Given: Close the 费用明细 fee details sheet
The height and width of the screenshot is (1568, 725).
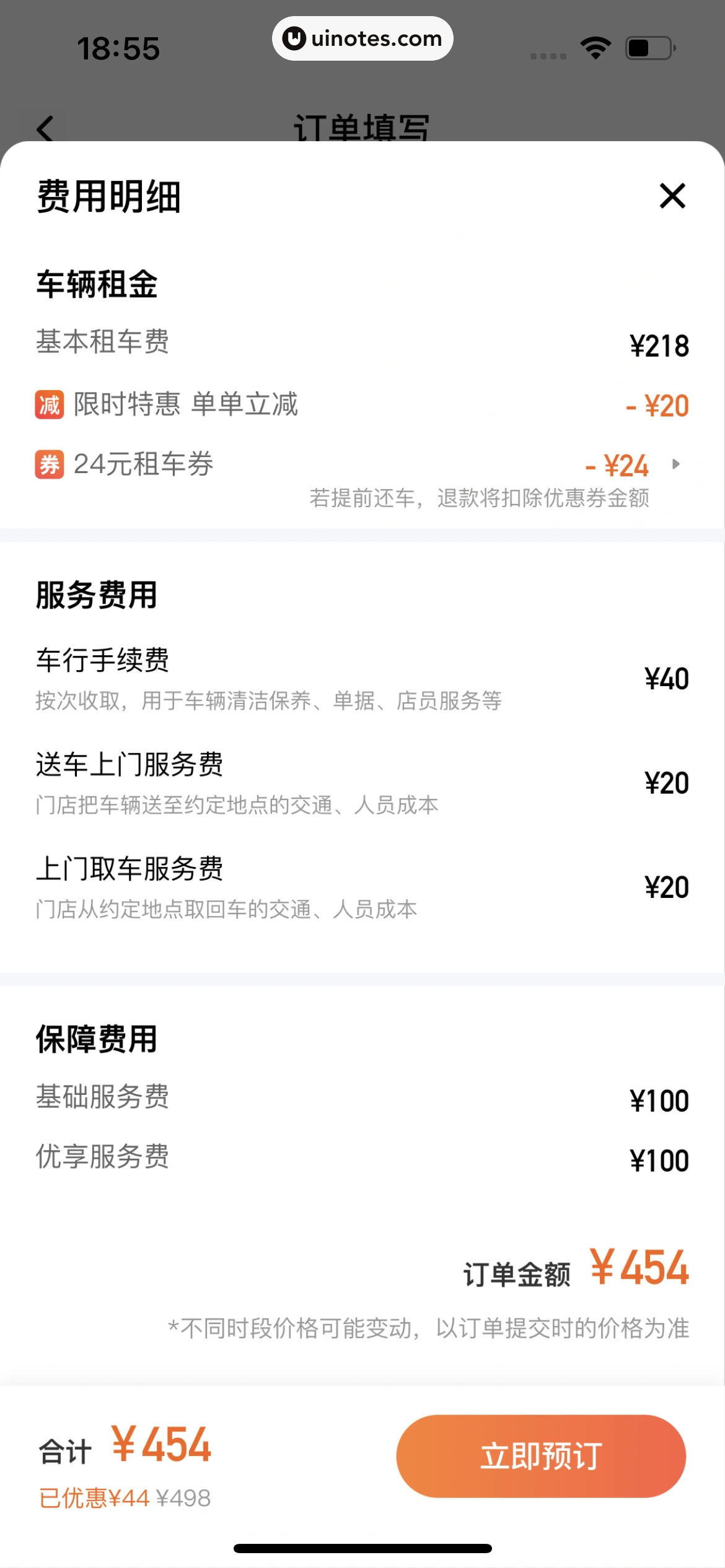Looking at the screenshot, I should tap(672, 196).
